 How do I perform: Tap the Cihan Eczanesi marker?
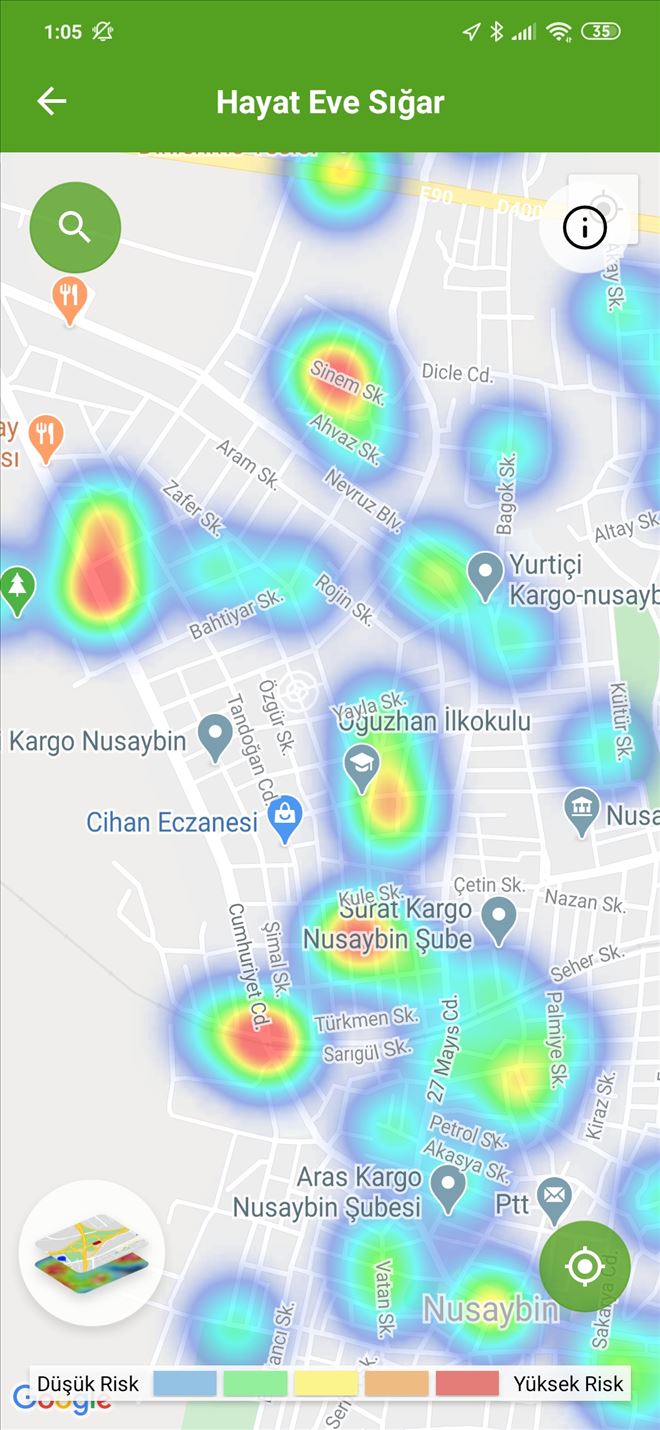tap(286, 819)
